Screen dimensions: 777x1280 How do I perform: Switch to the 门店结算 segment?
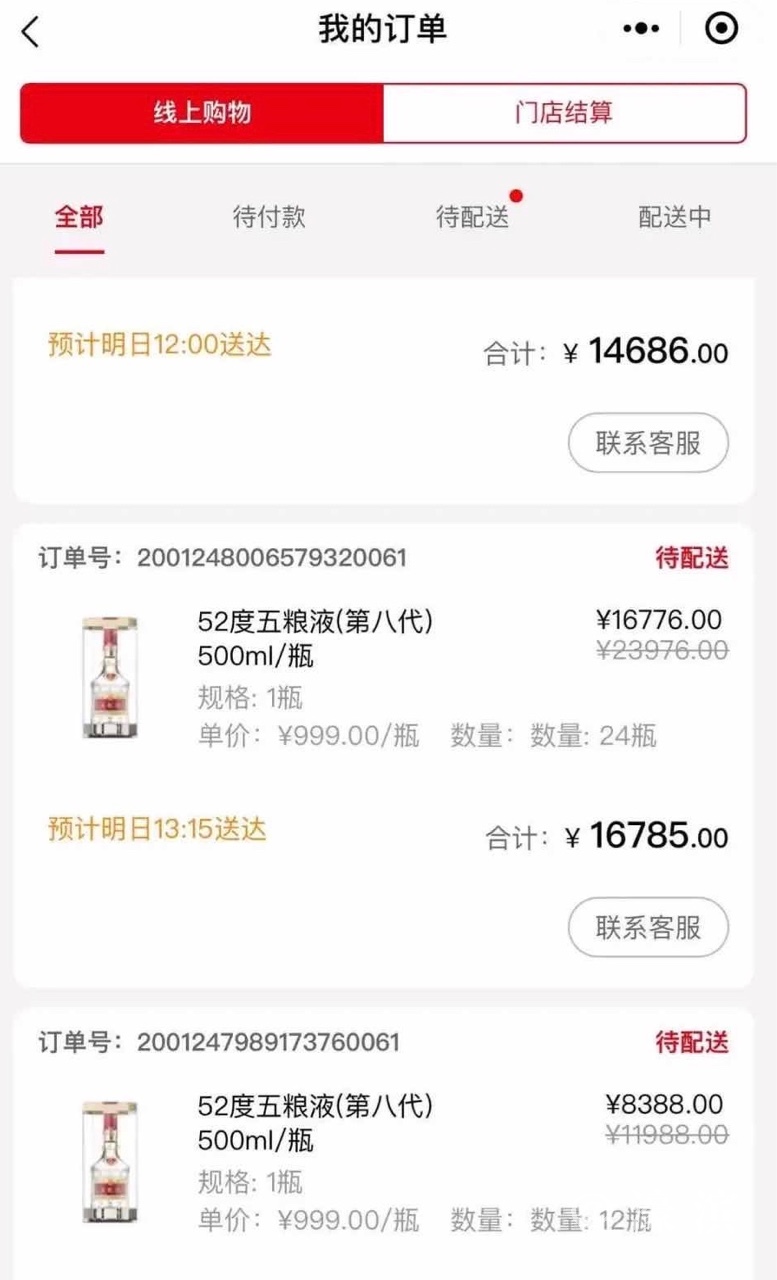[x=564, y=113]
